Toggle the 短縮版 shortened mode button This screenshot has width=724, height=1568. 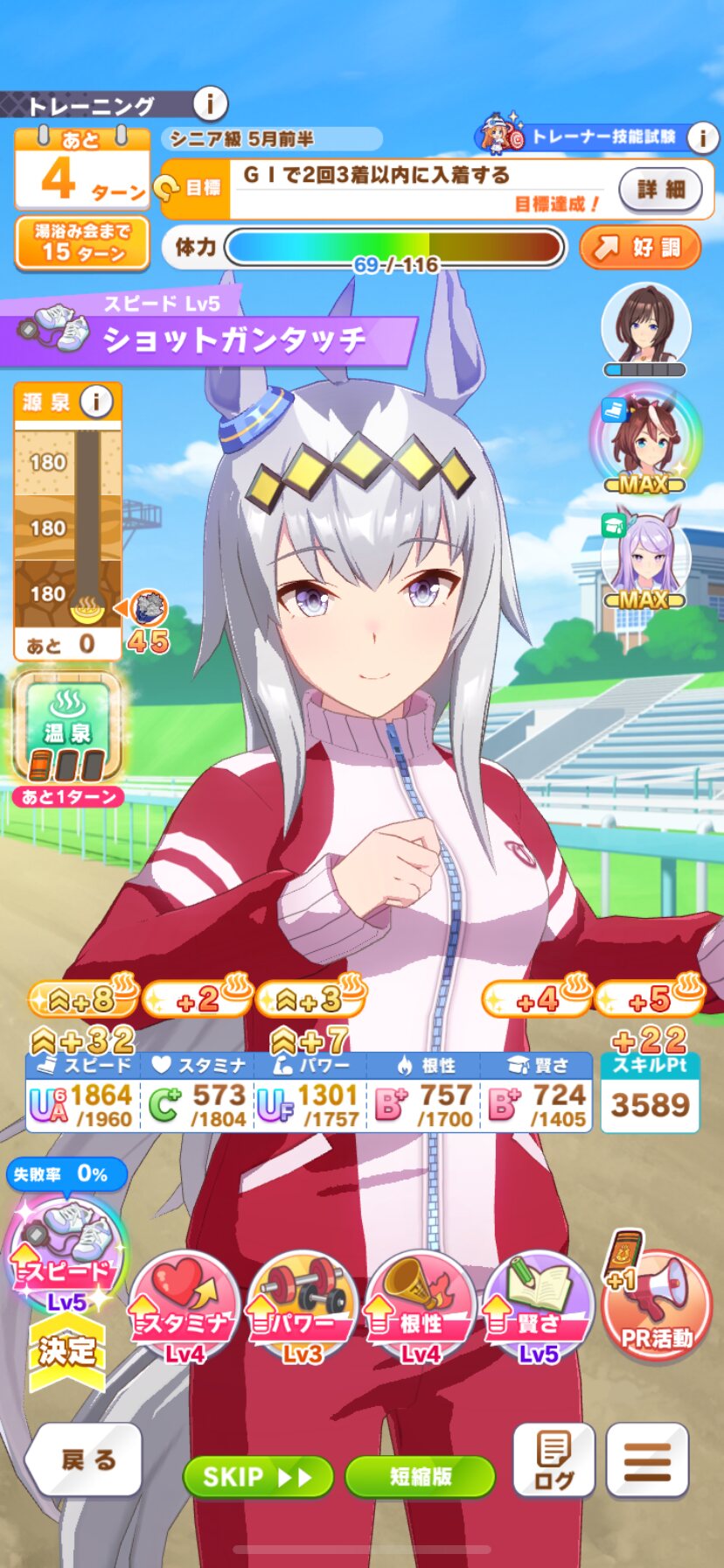(420, 1477)
